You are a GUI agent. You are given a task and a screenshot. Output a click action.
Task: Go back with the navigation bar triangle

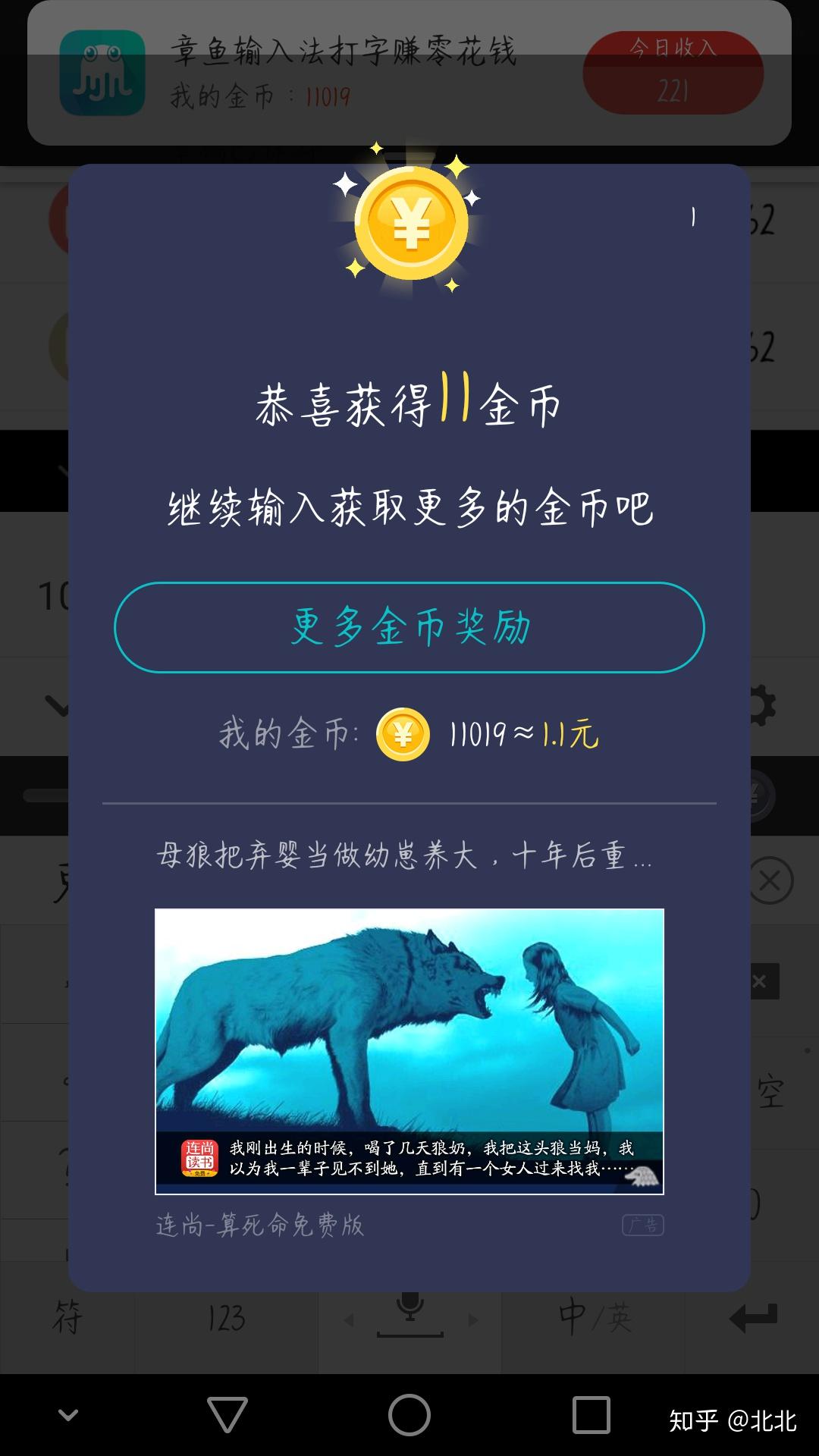click(x=227, y=1415)
